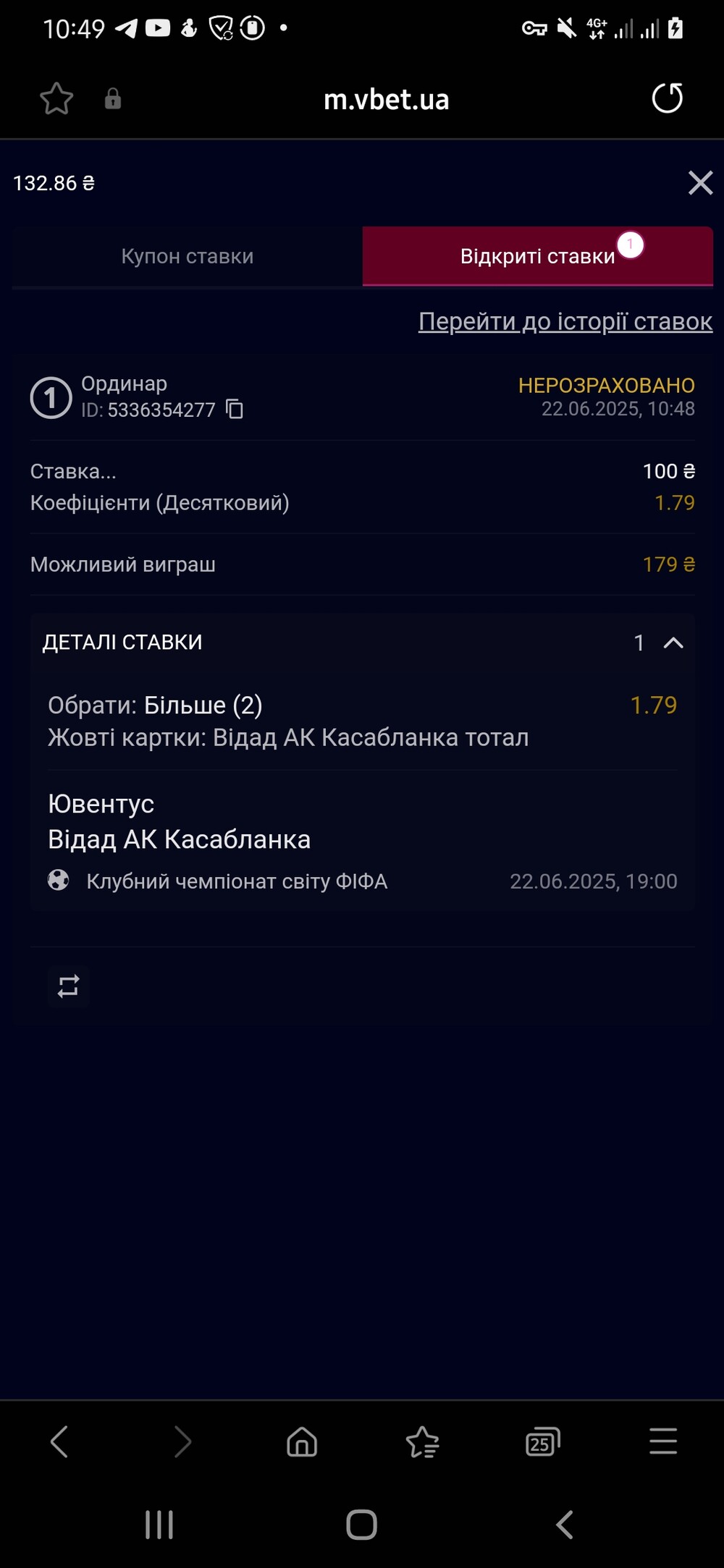The height and width of the screenshot is (1568, 724).
Task: Close the bet slip panel
Action: pyautogui.click(x=700, y=183)
